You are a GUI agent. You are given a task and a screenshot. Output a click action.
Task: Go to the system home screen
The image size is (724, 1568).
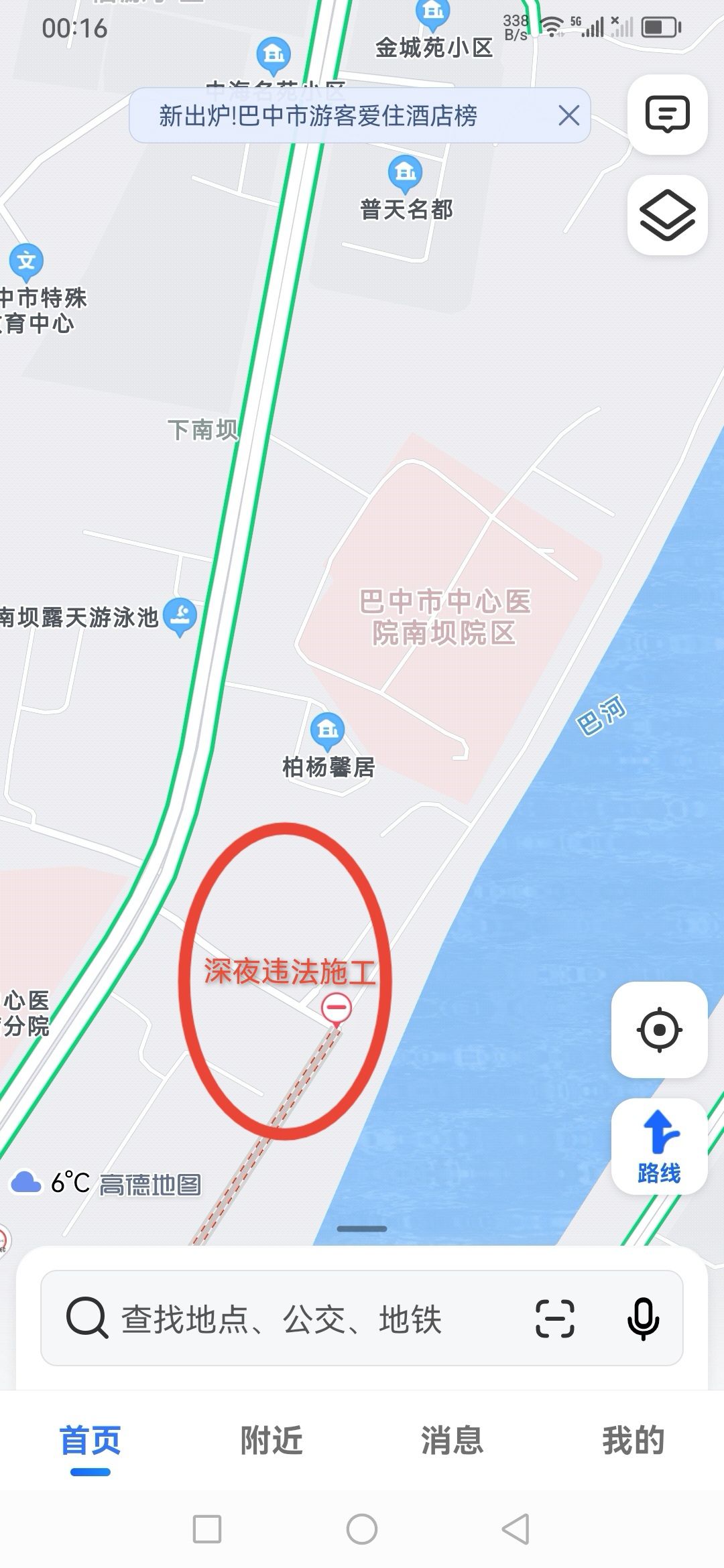(x=362, y=1529)
